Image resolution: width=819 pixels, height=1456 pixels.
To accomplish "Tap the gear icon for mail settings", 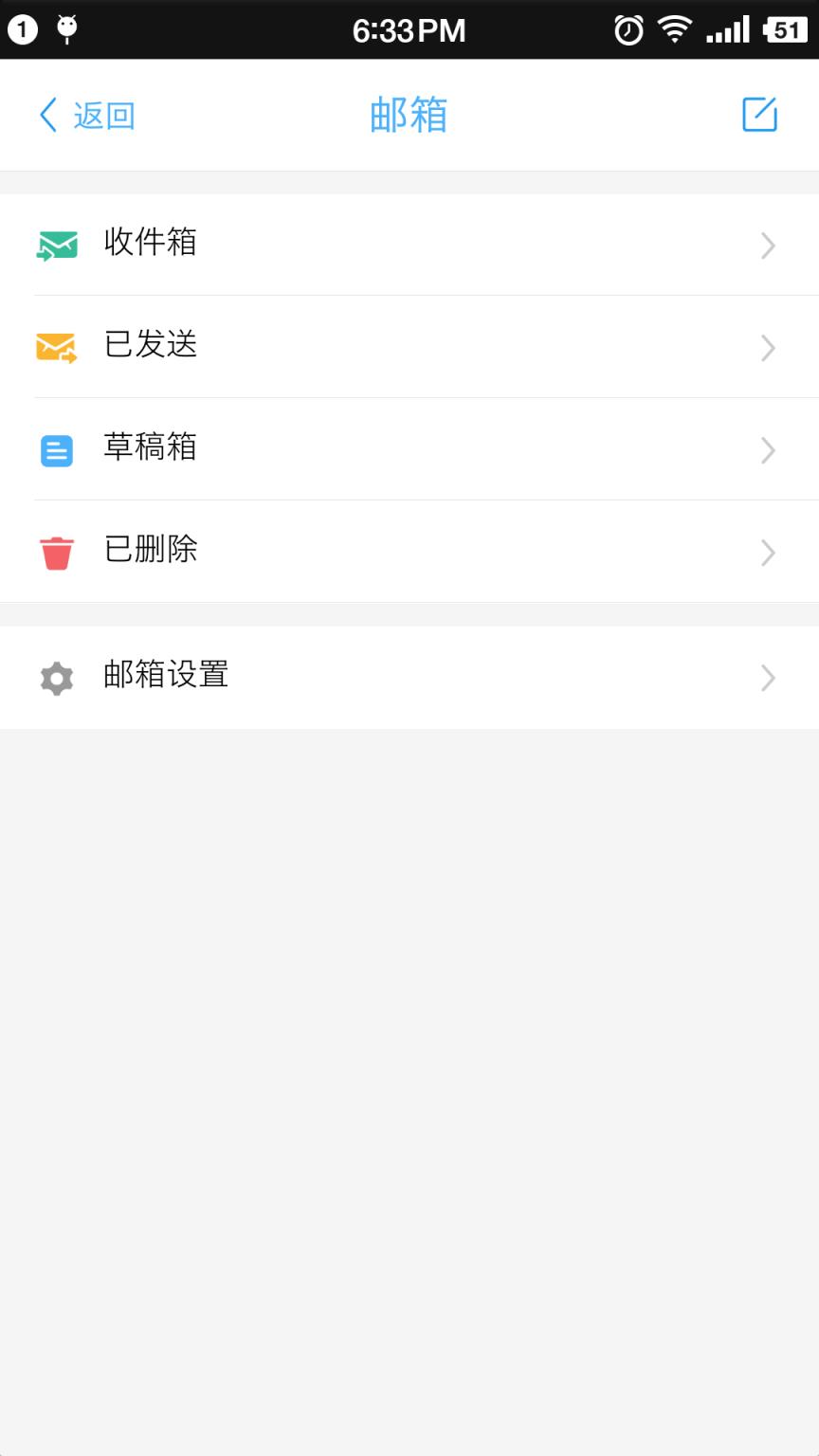I will (57, 677).
